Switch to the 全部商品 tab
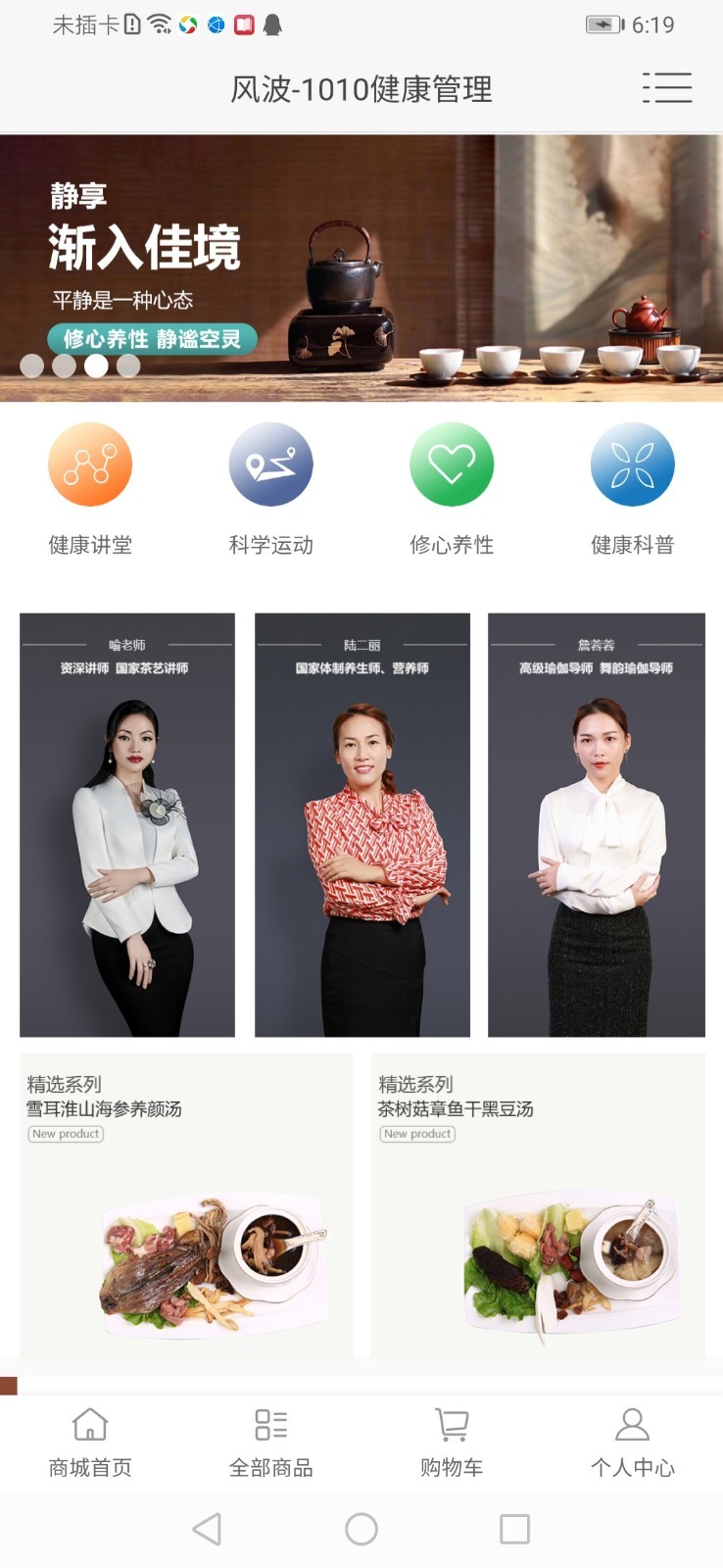The width and height of the screenshot is (723, 1568). tap(270, 1442)
